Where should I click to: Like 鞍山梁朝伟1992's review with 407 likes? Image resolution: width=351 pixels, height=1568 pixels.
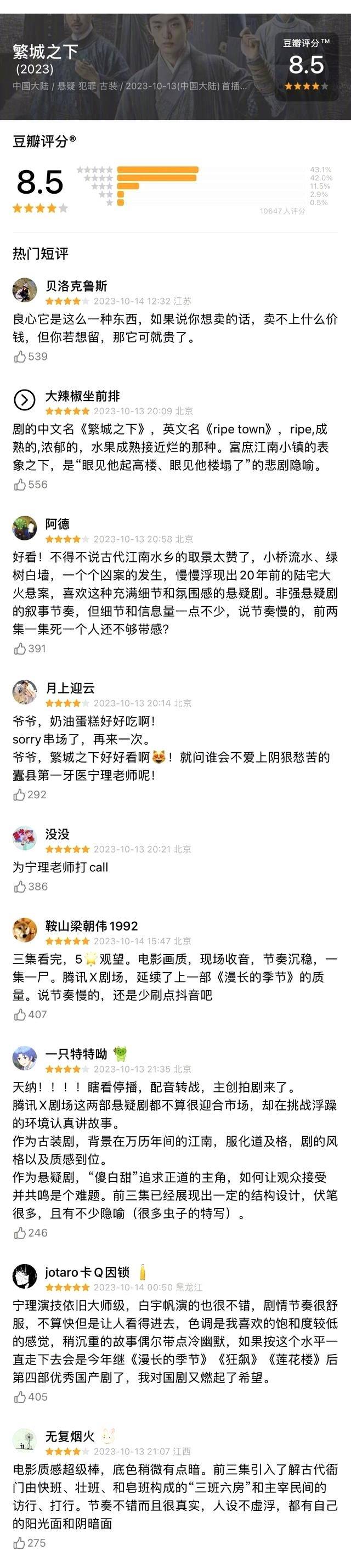20,1014
